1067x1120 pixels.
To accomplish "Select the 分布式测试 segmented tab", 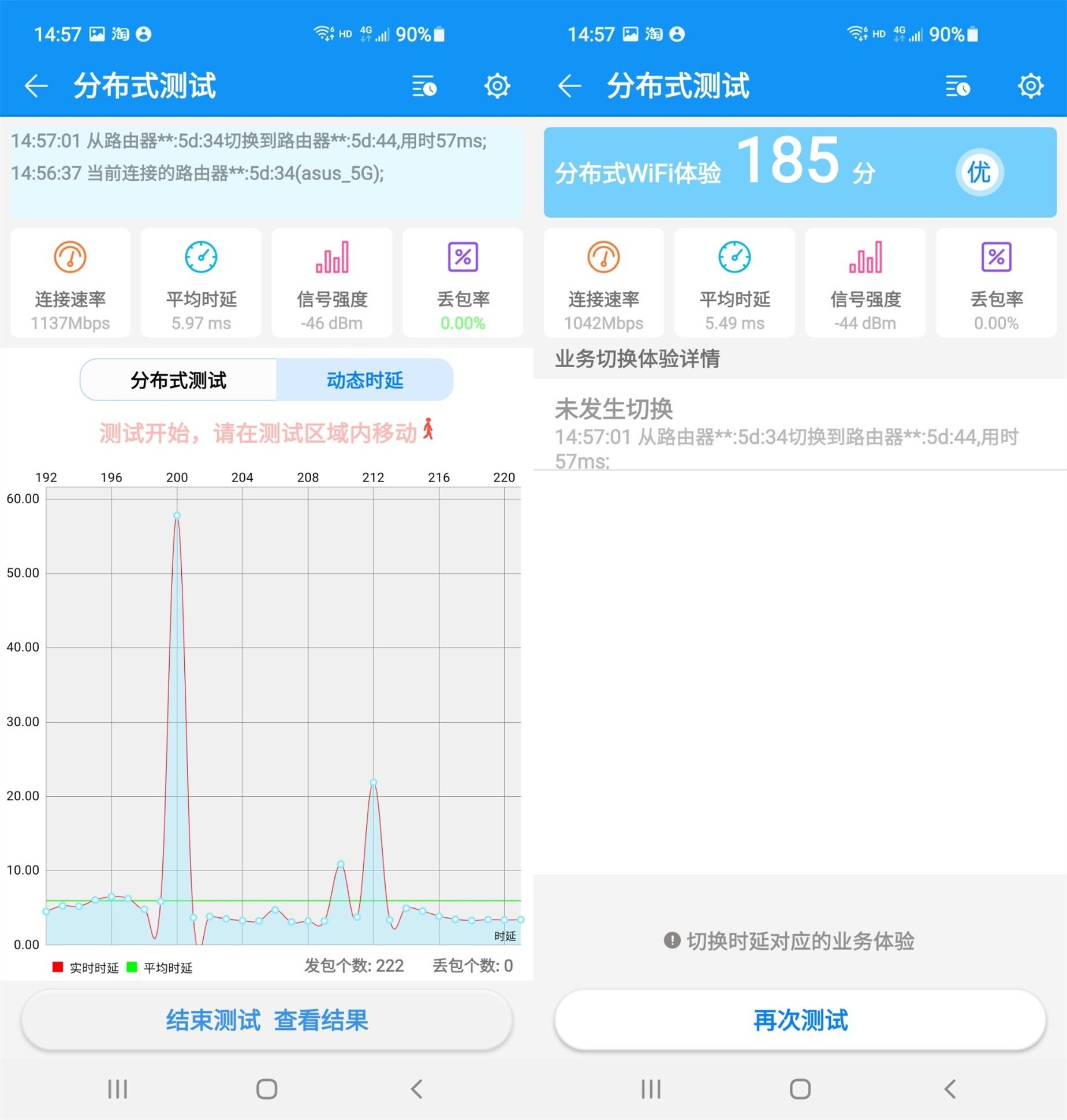I will (x=178, y=380).
